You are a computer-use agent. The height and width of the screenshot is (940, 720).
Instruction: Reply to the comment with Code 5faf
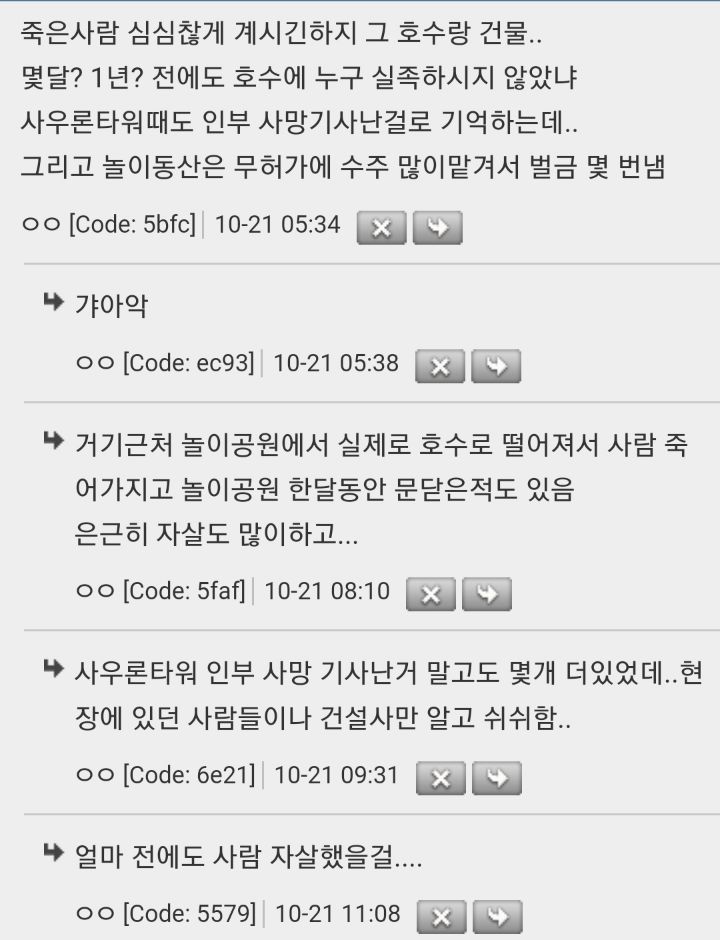pyautogui.click(x=486, y=594)
